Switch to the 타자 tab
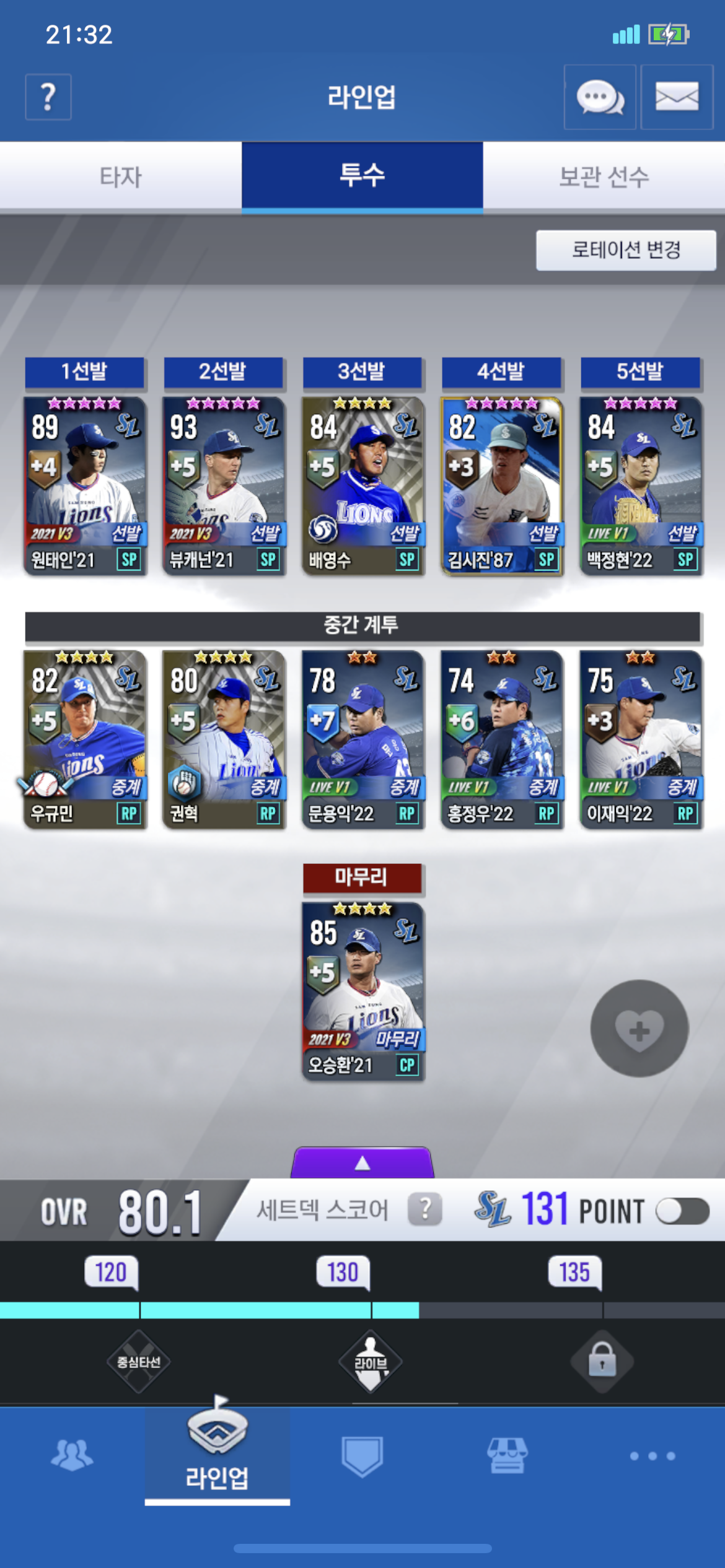The width and height of the screenshot is (725, 1568). pyautogui.click(x=121, y=177)
